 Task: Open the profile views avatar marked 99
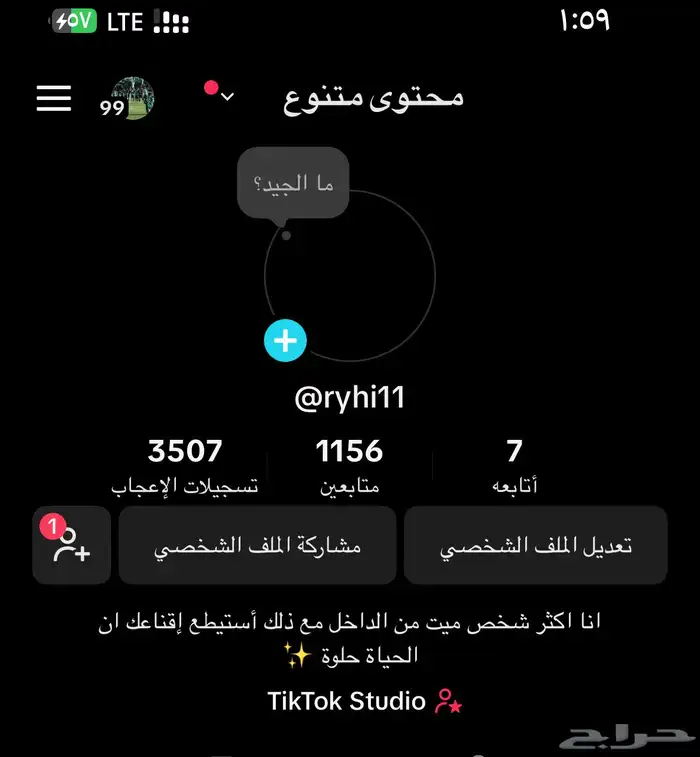129,98
